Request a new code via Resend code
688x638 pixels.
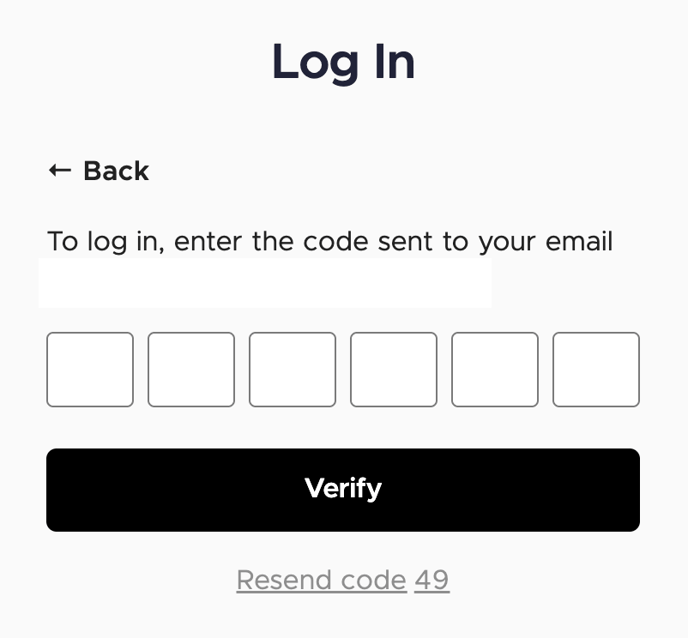(x=321, y=580)
